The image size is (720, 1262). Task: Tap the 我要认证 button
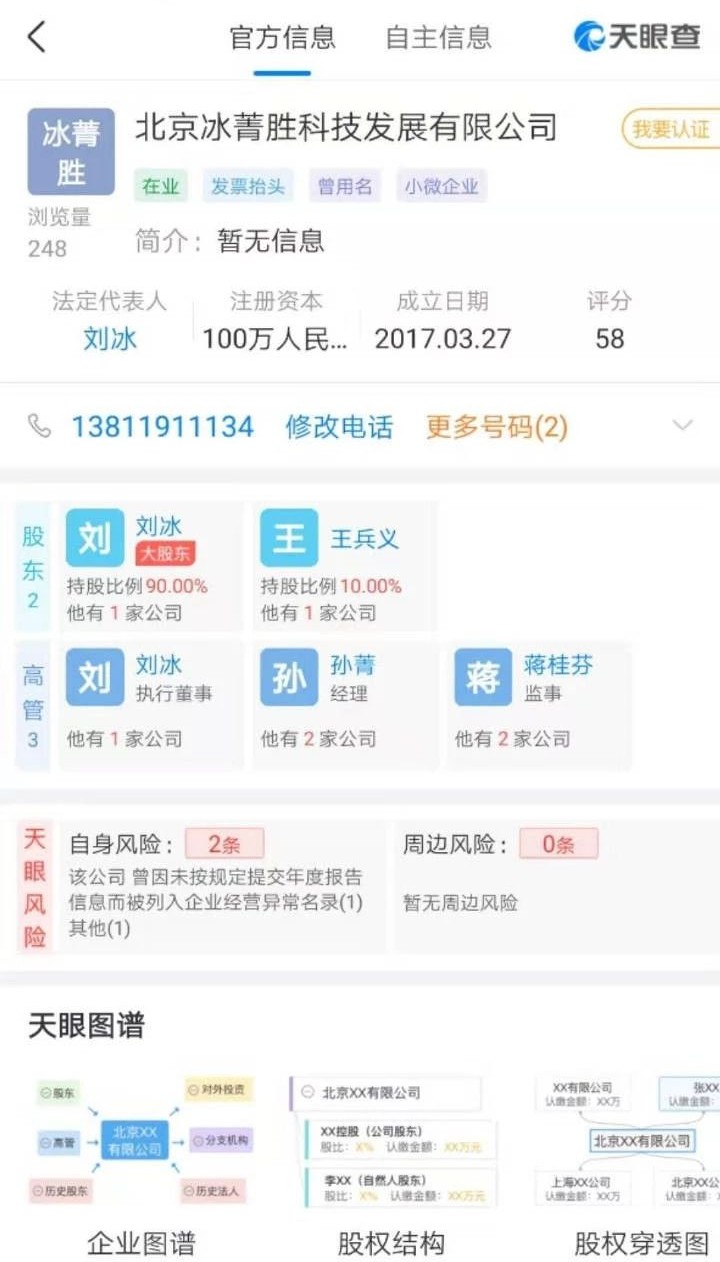pos(668,130)
